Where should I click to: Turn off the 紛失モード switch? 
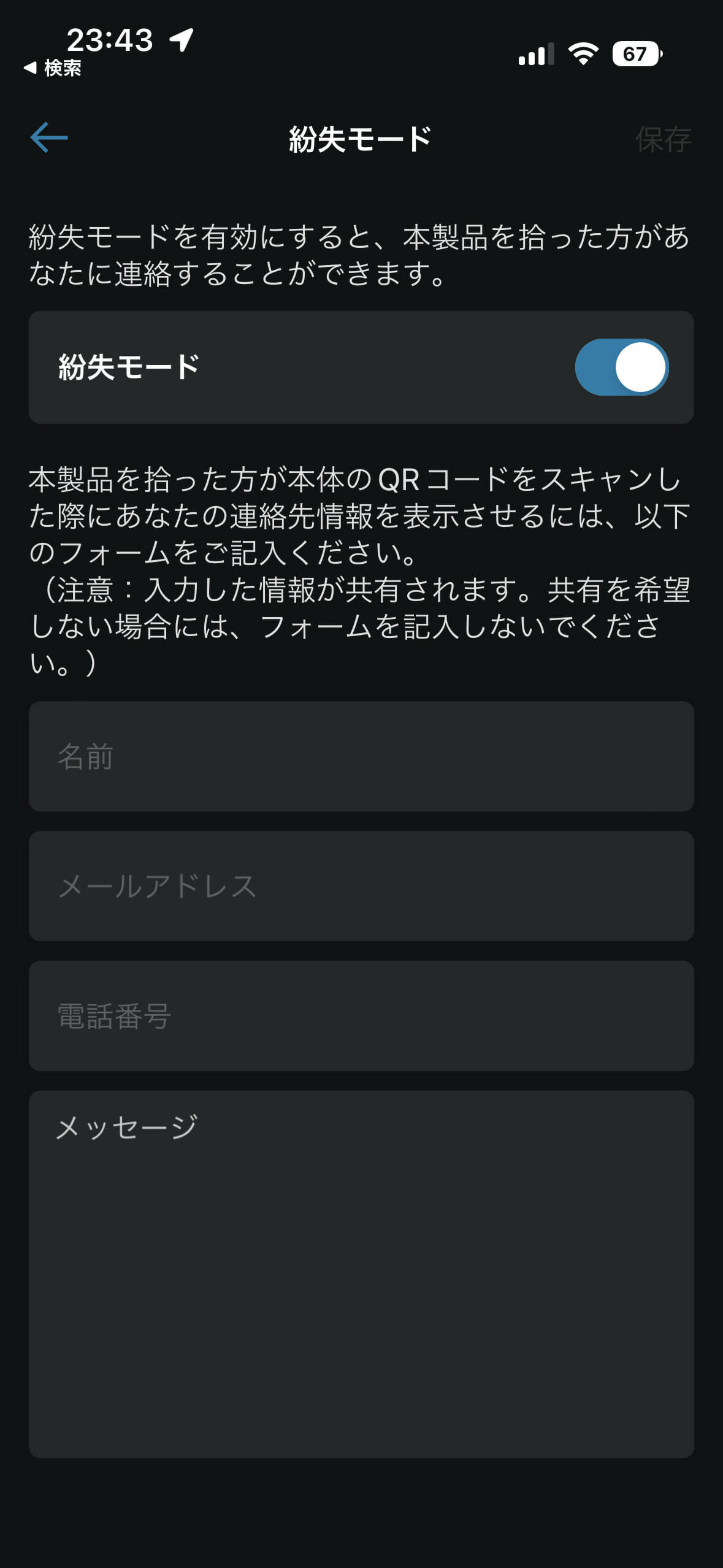coord(622,367)
